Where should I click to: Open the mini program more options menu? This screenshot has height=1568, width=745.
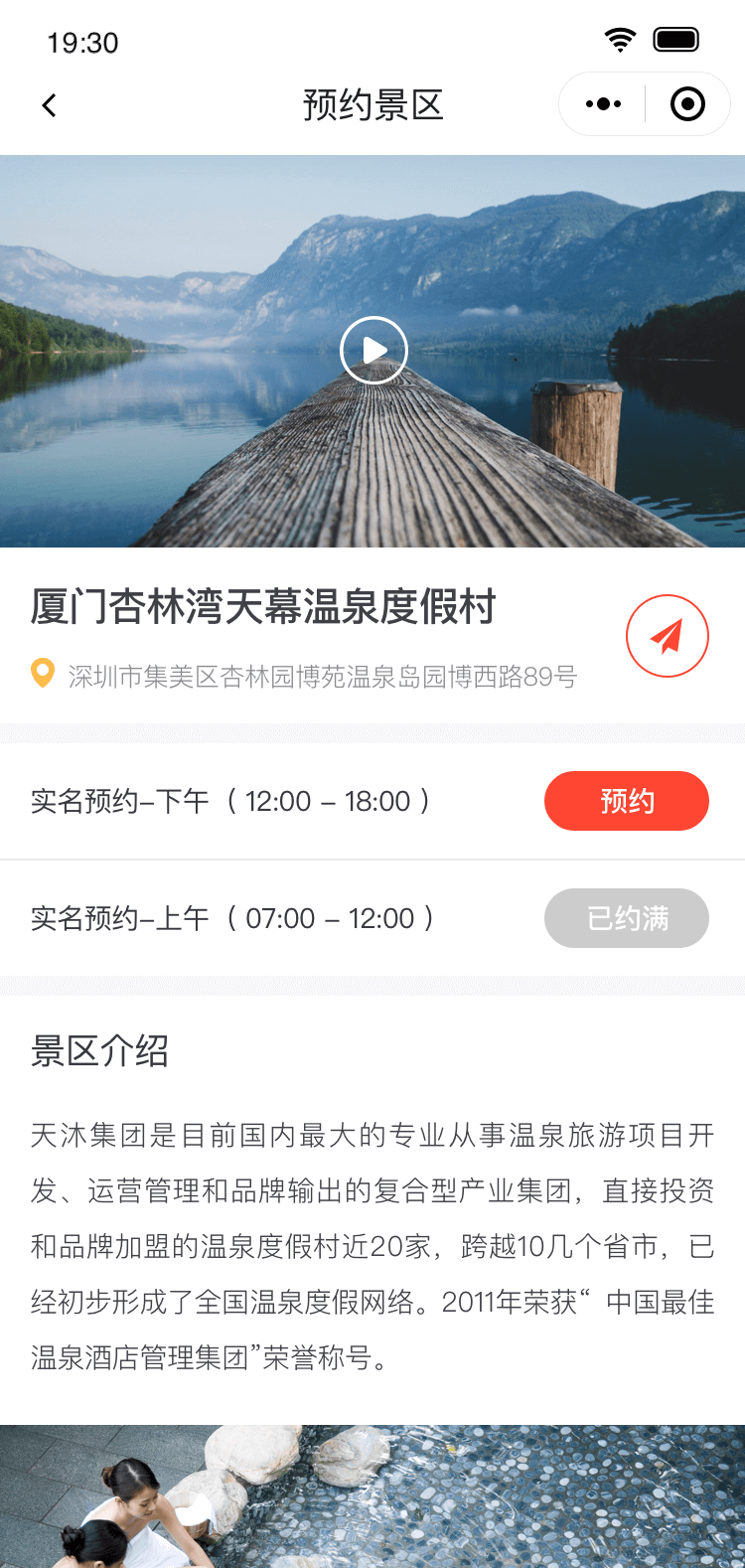603,104
